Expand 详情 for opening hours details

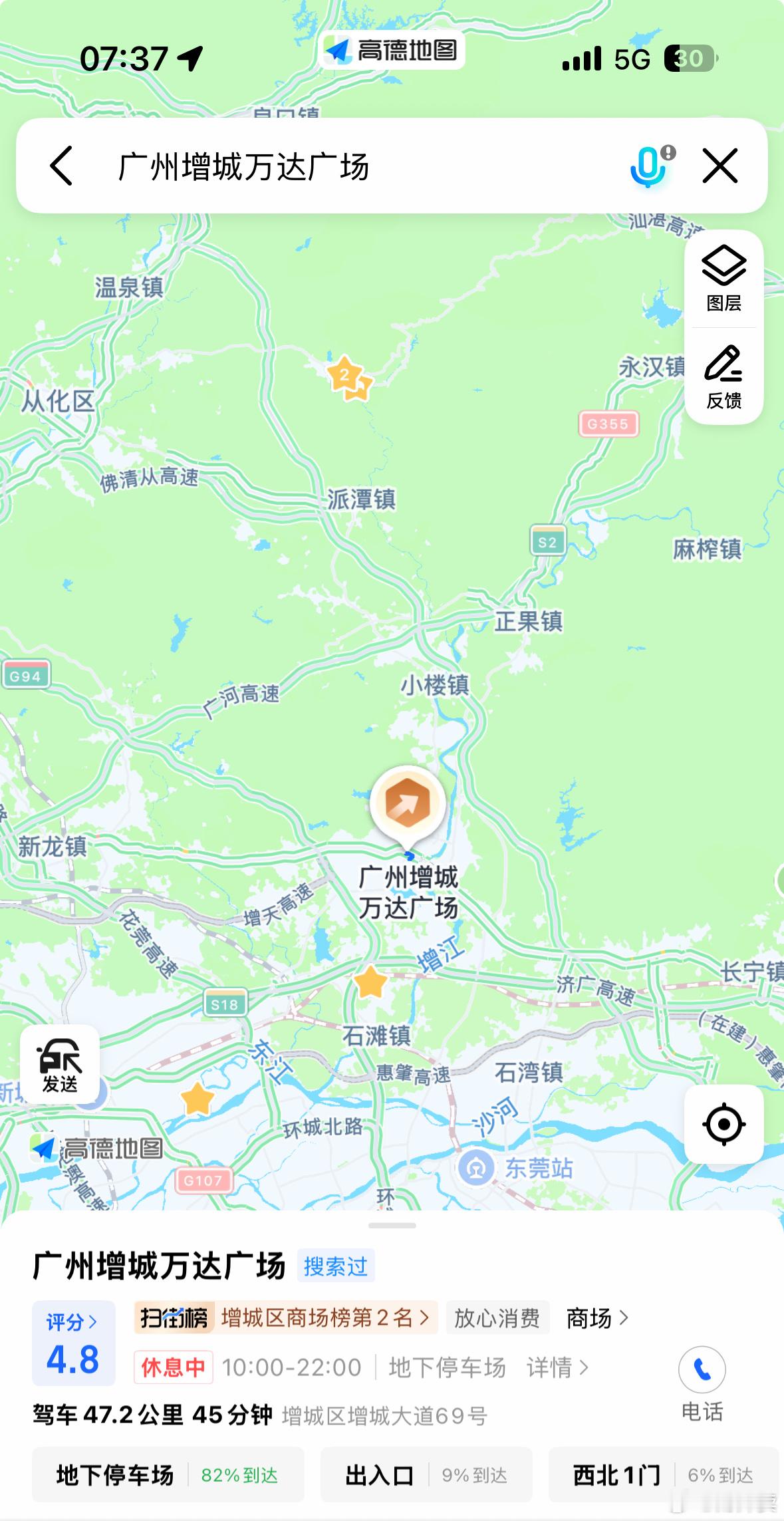(557, 1367)
